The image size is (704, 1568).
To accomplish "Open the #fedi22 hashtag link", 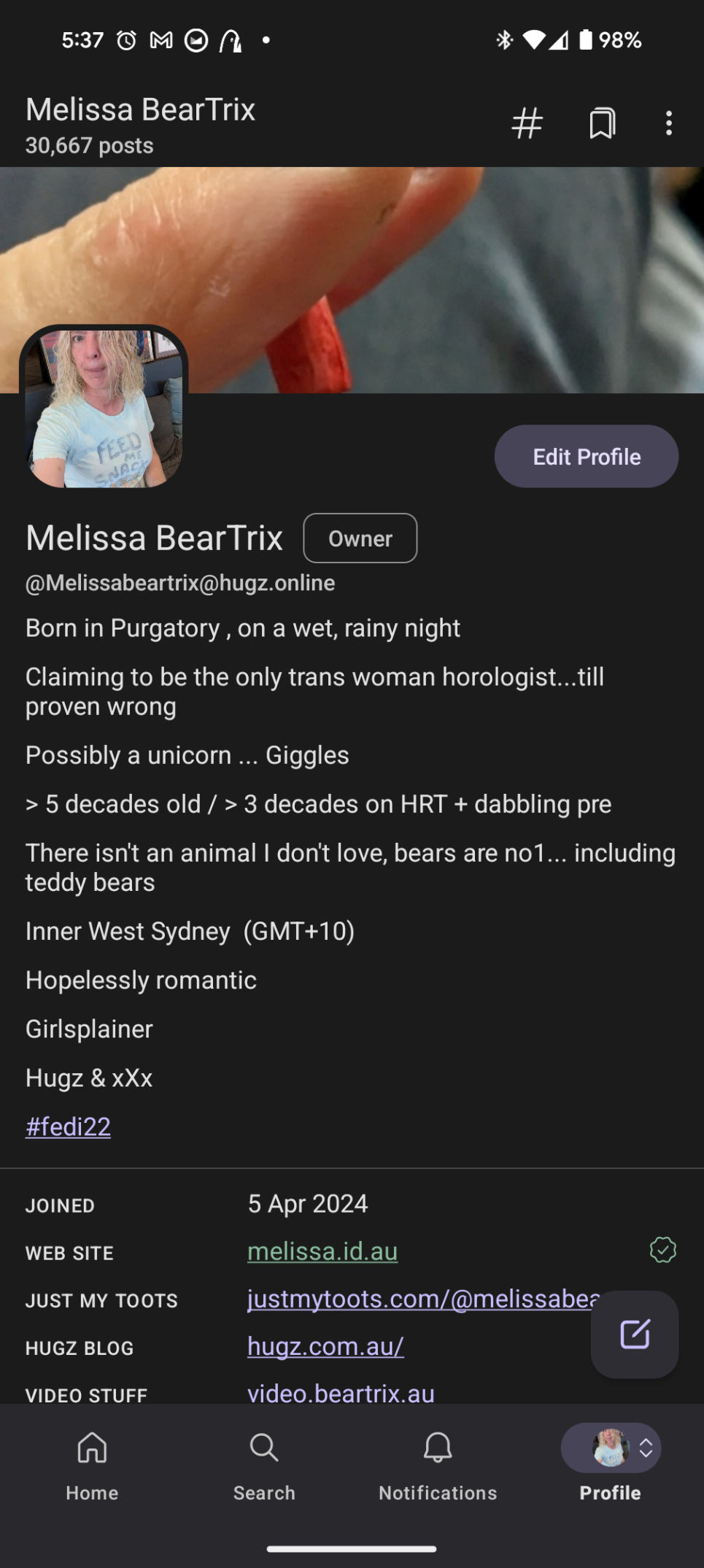I will (68, 1127).
